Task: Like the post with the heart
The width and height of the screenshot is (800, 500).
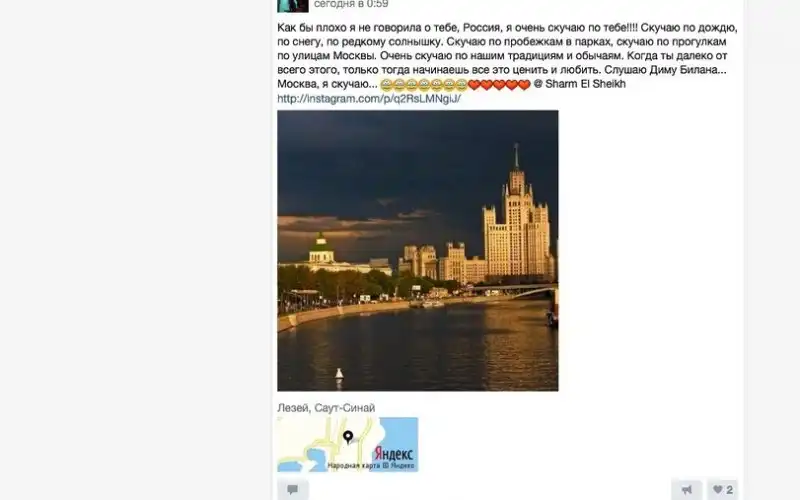Action: (722, 490)
